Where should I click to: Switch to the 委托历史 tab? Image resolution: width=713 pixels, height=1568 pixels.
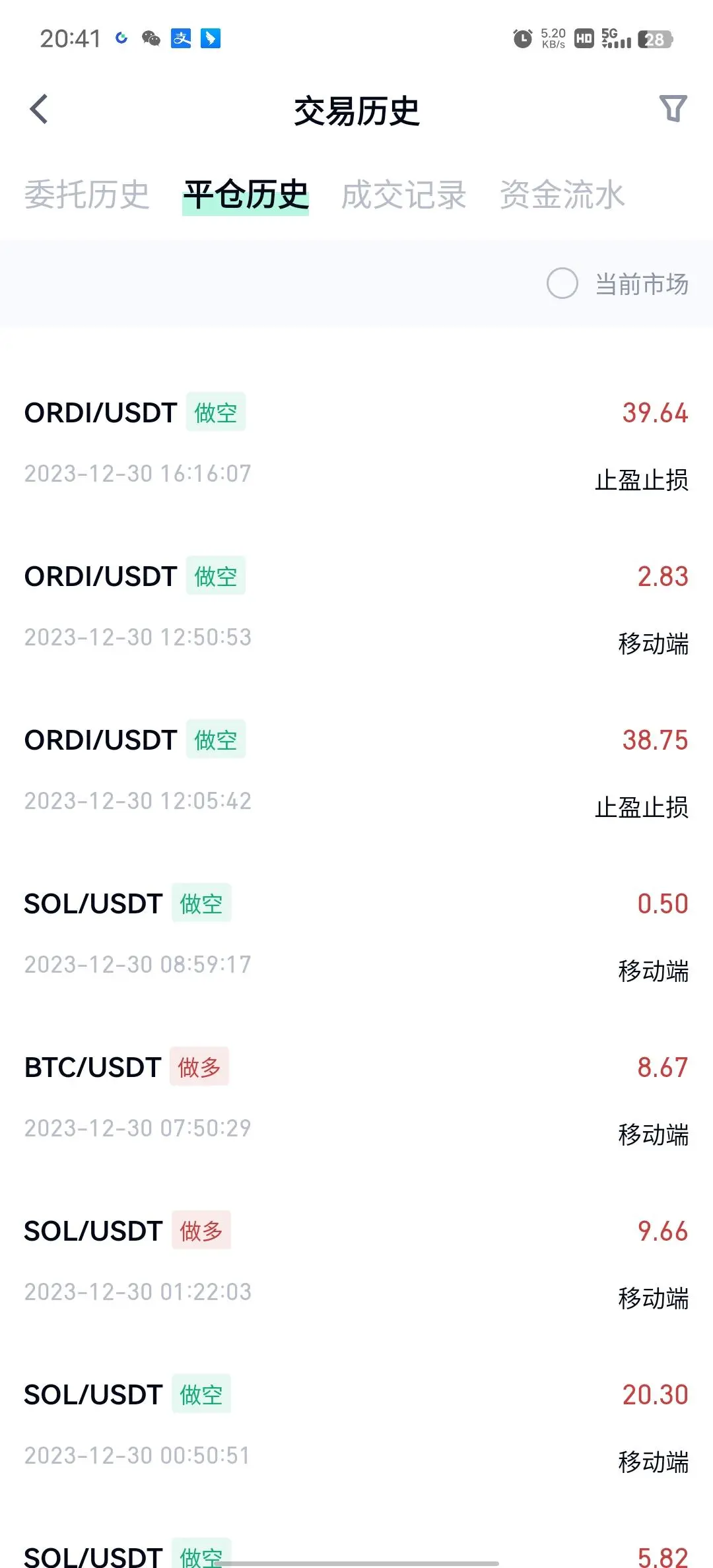(86, 195)
